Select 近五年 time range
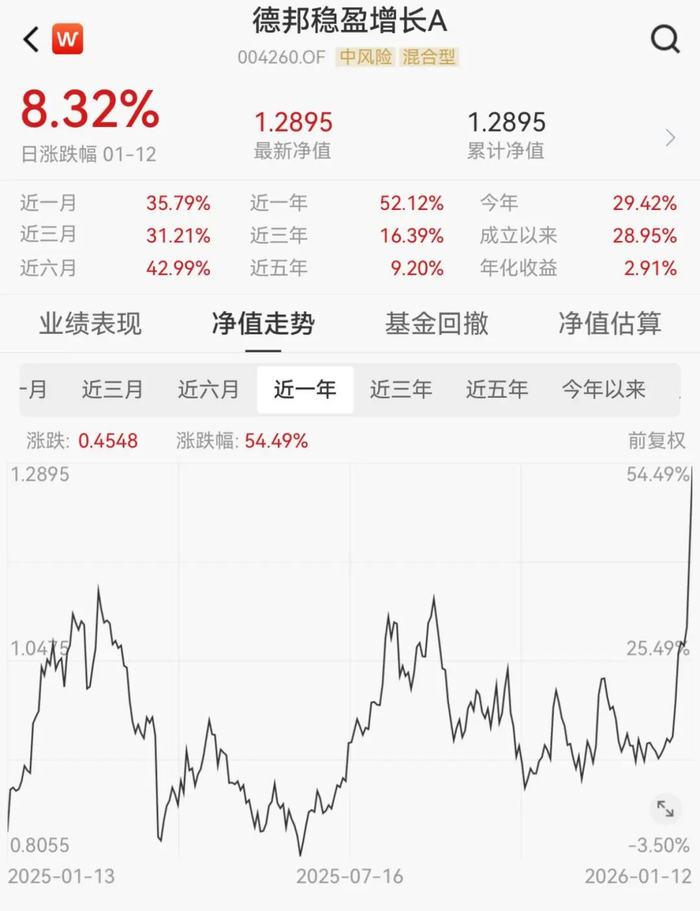 tap(496, 390)
